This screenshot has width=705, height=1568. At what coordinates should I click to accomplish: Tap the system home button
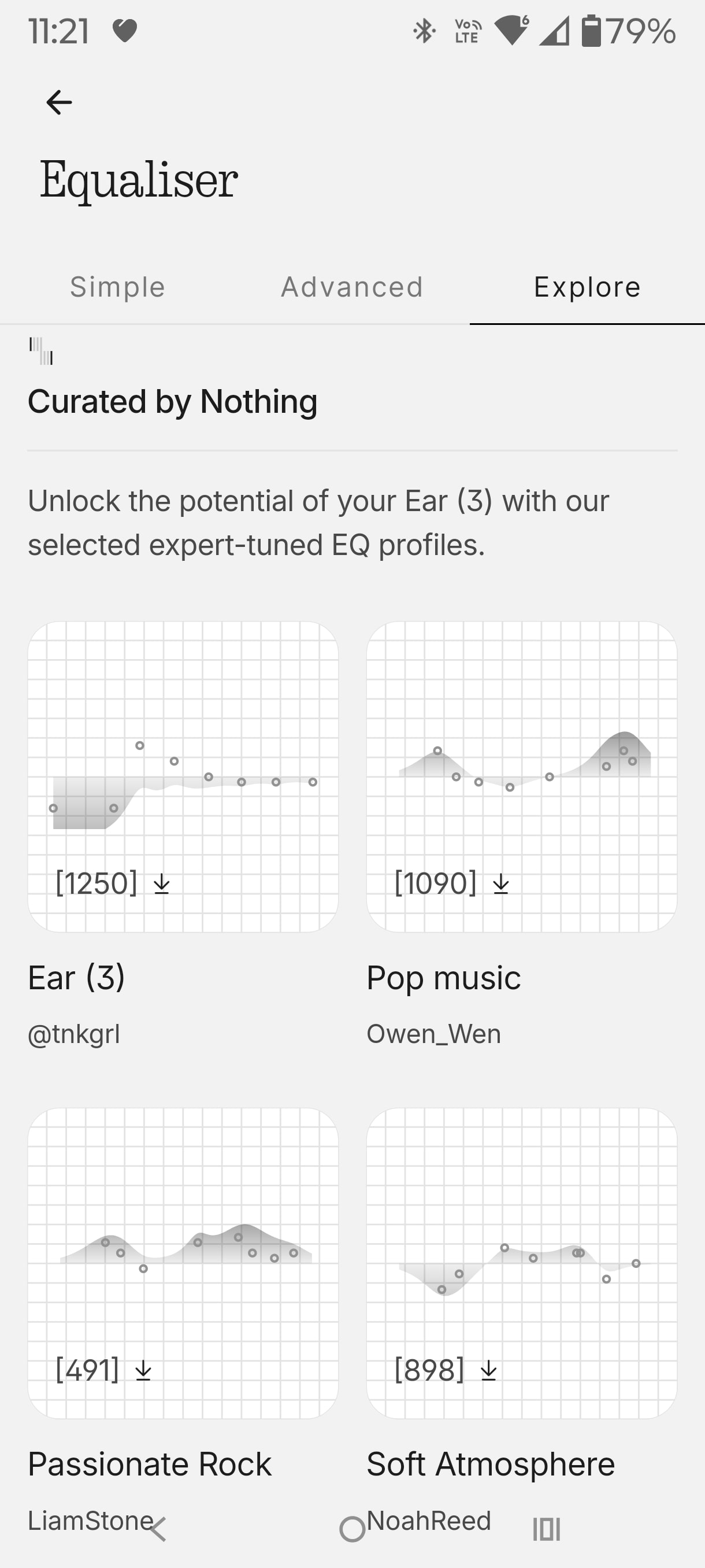tap(352, 1530)
